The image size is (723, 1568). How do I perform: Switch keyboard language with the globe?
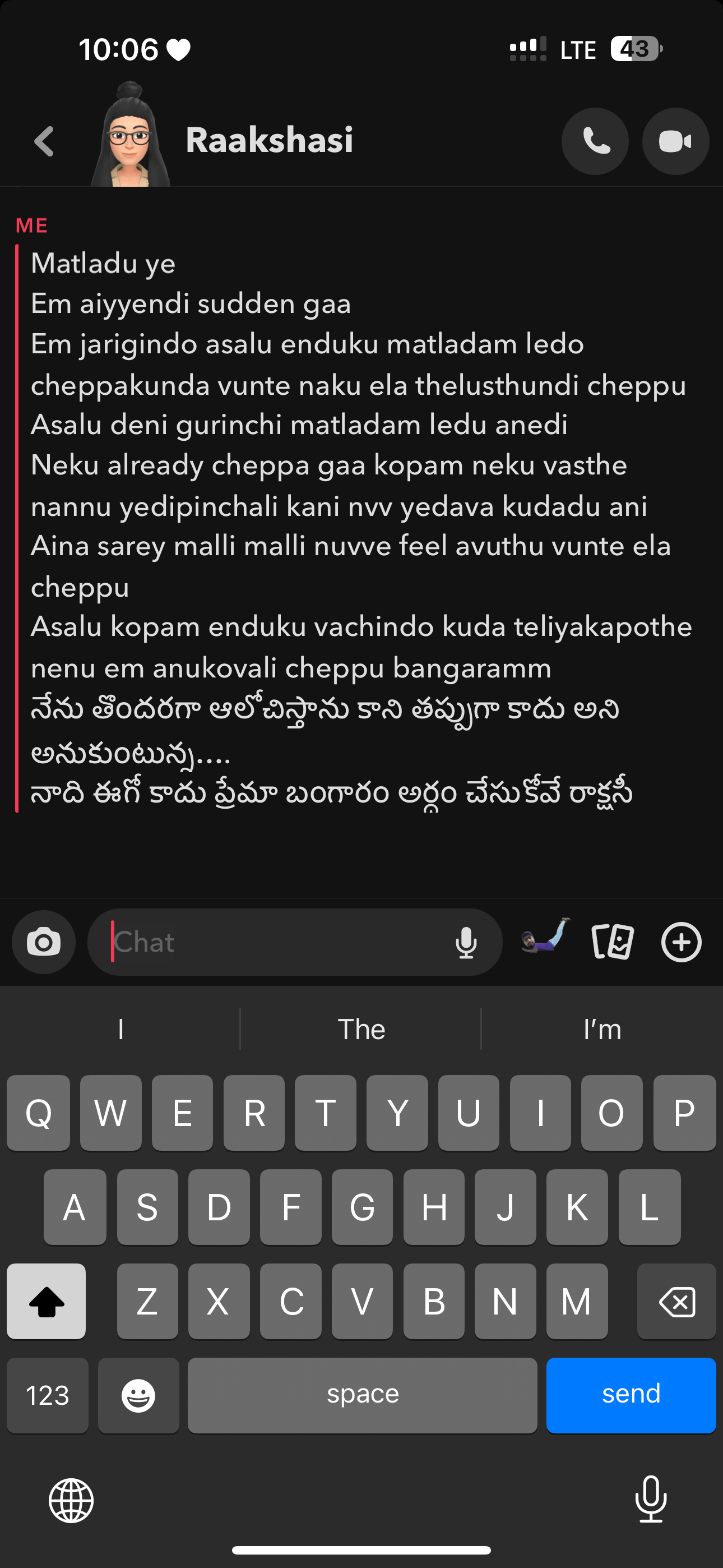point(71,1501)
